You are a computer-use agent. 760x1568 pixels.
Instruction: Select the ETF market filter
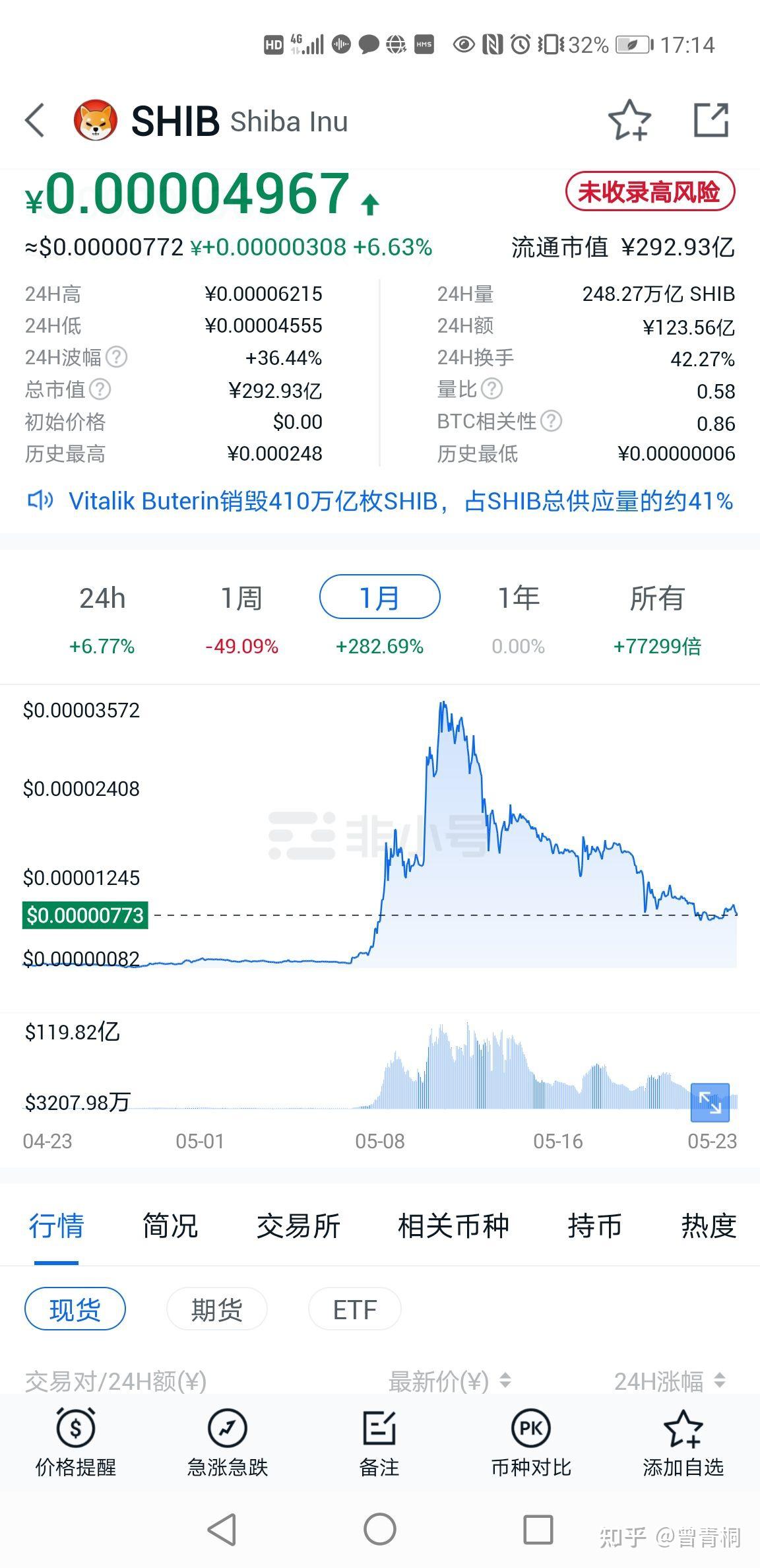pos(354,1309)
